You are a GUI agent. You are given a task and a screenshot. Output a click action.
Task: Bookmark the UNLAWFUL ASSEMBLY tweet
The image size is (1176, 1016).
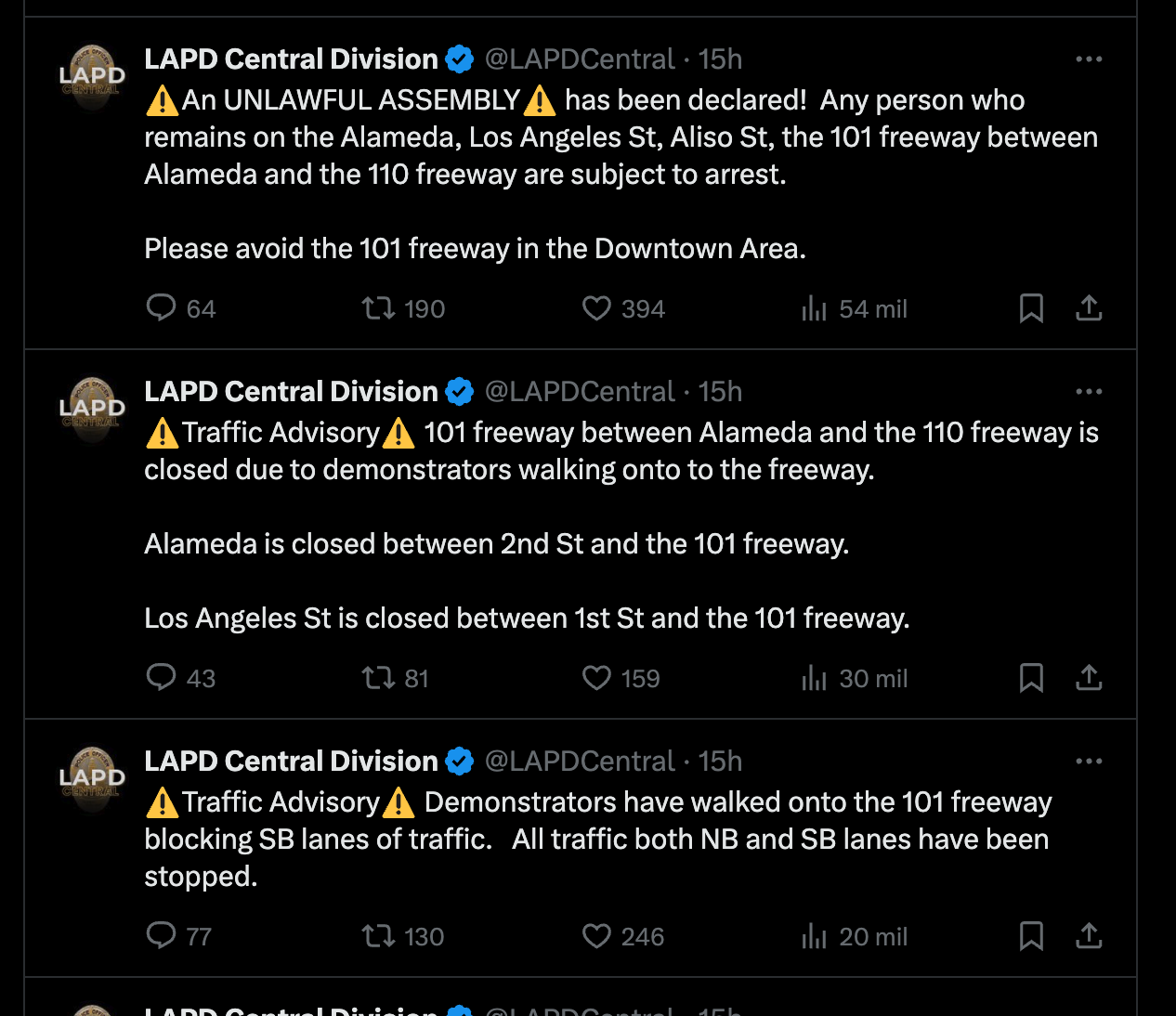pyautogui.click(x=1031, y=307)
